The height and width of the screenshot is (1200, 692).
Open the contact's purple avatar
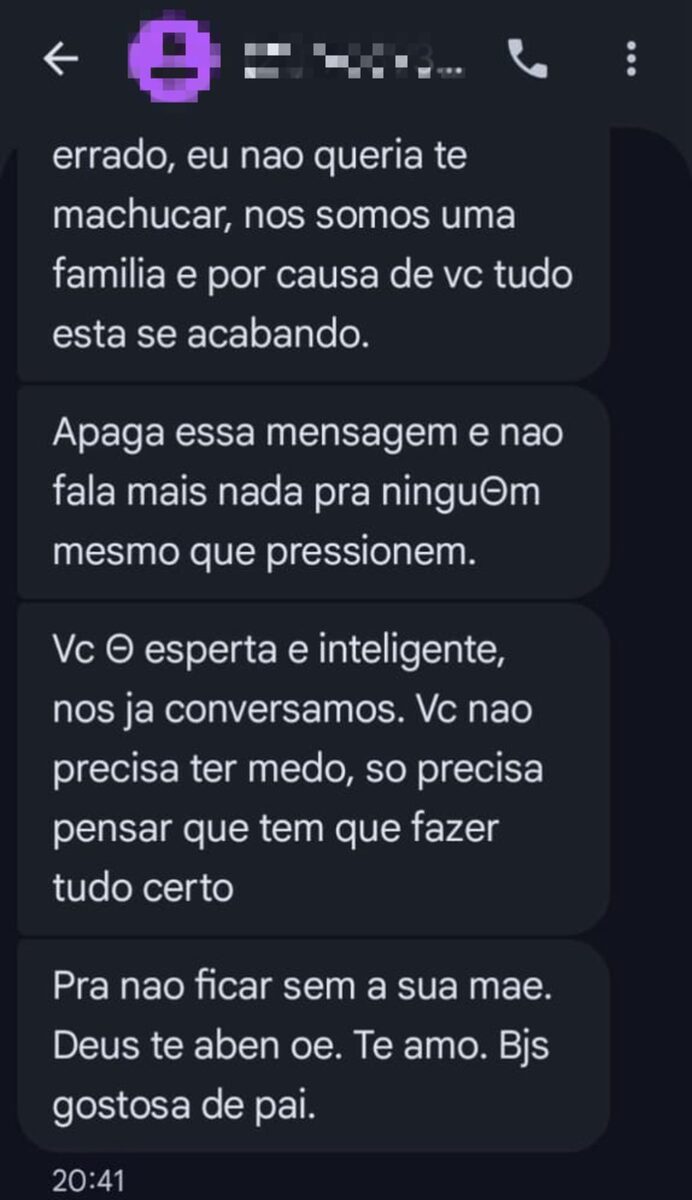click(171, 61)
